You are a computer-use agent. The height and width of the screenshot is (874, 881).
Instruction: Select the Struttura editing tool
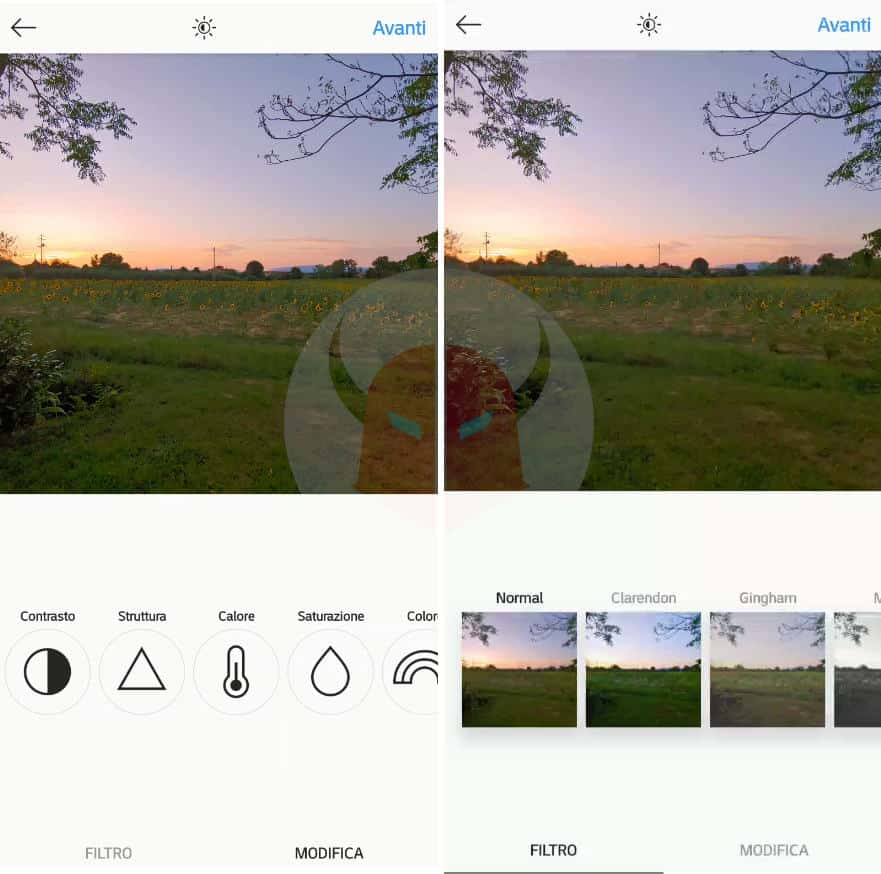(141, 671)
